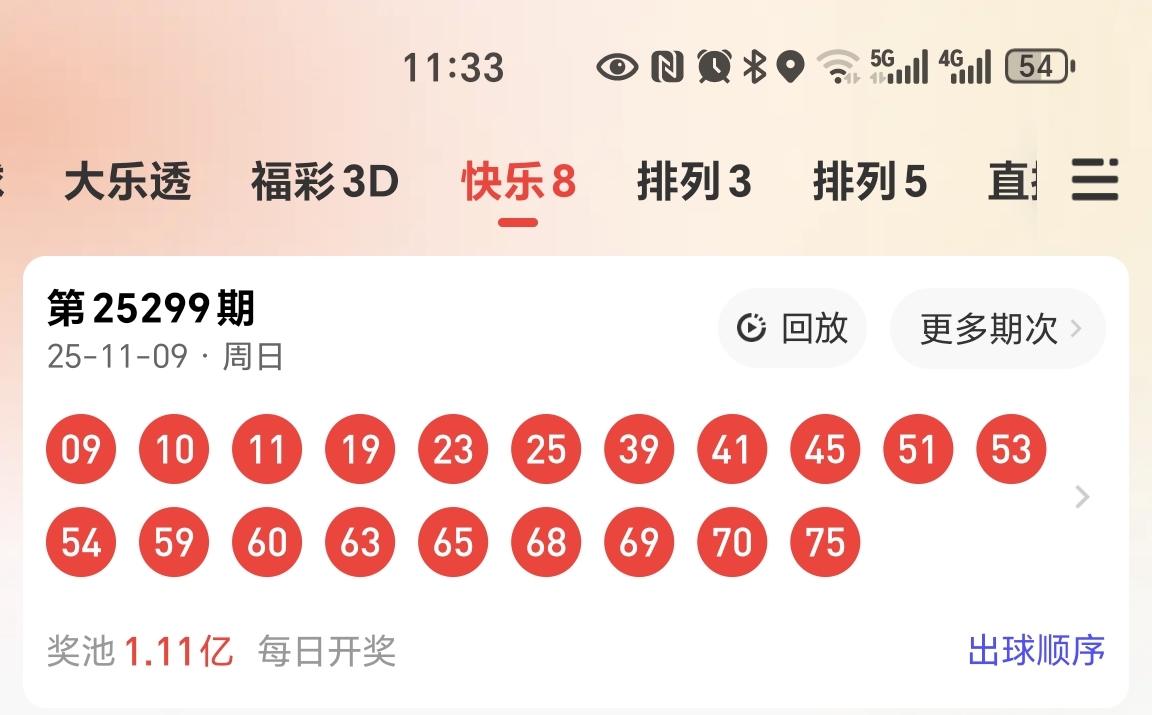View 出球顺序 ball draw order
Viewport: 1152px width, 715px height.
click(x=1036, y=651)
